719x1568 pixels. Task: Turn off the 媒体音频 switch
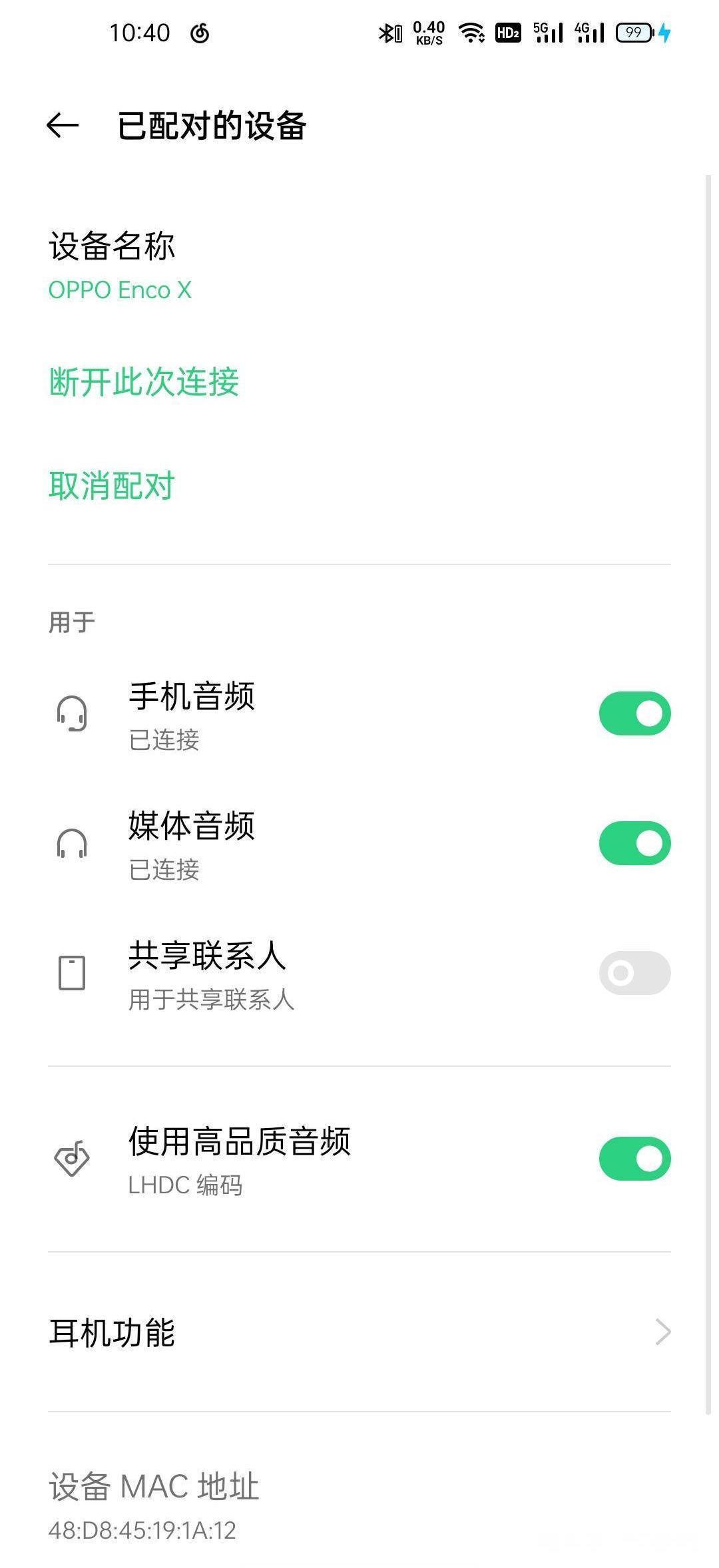[634, 843]
